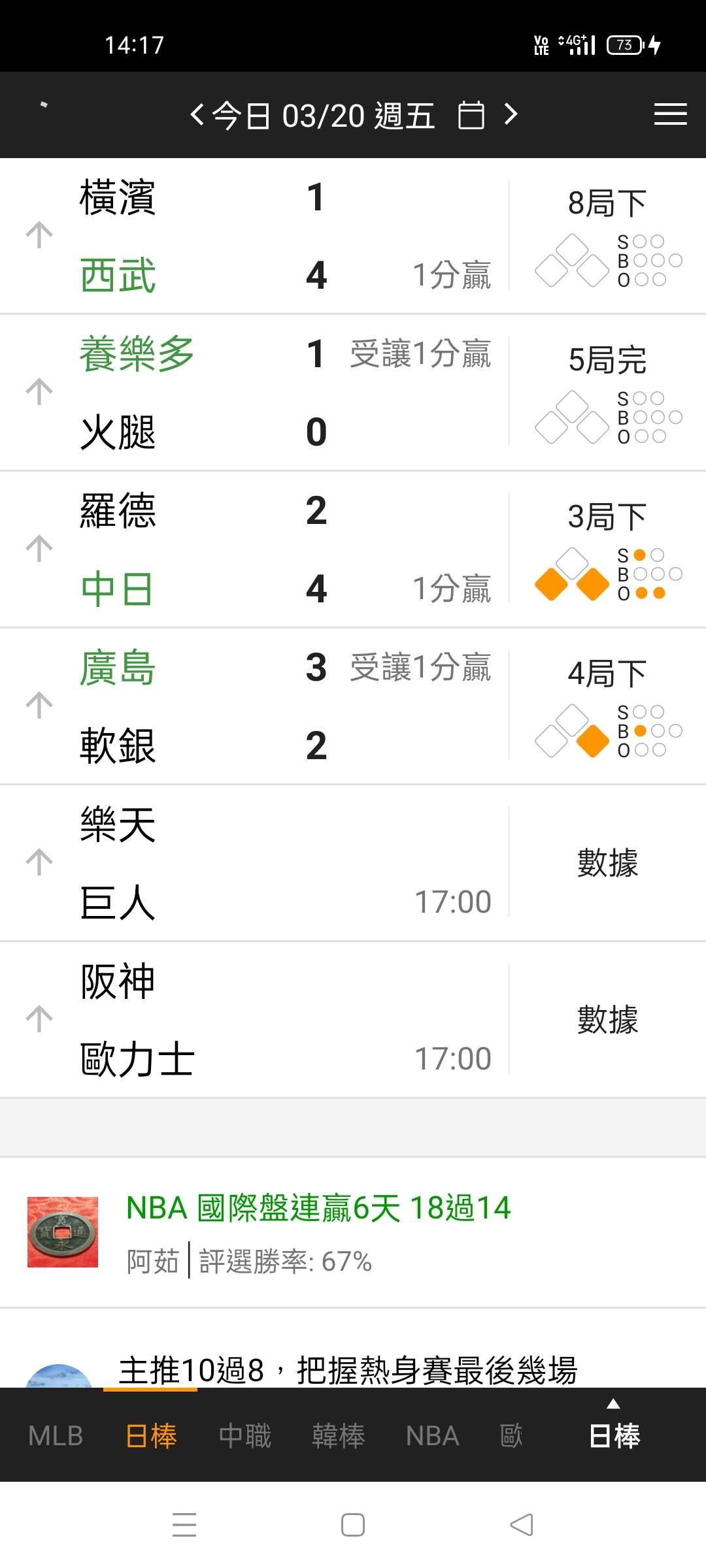Open the 主推10過8 article
706x1568 pixels.
348,1369
